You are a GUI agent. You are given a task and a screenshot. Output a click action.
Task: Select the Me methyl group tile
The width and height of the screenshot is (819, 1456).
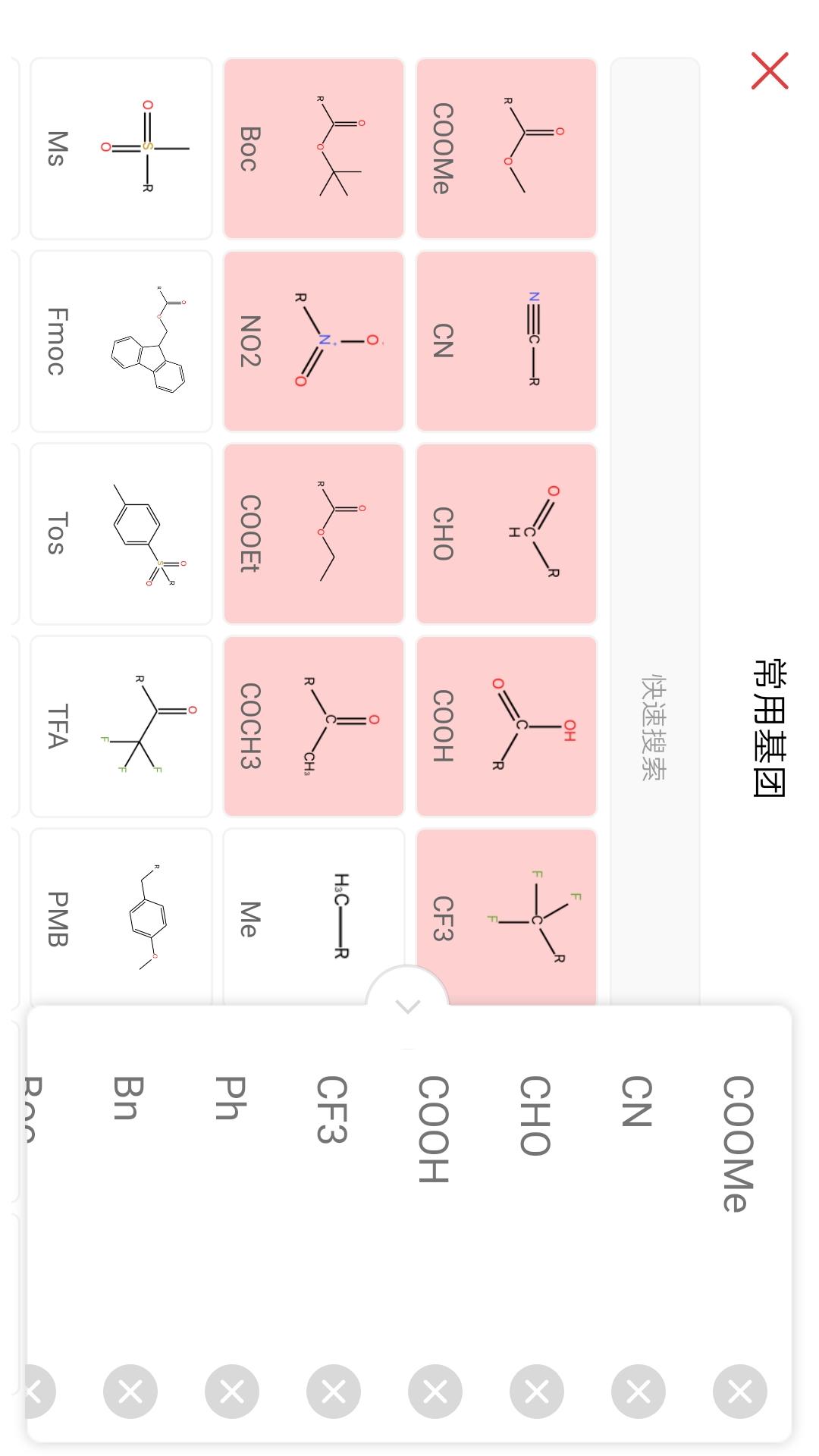click(x=313, y=918)
